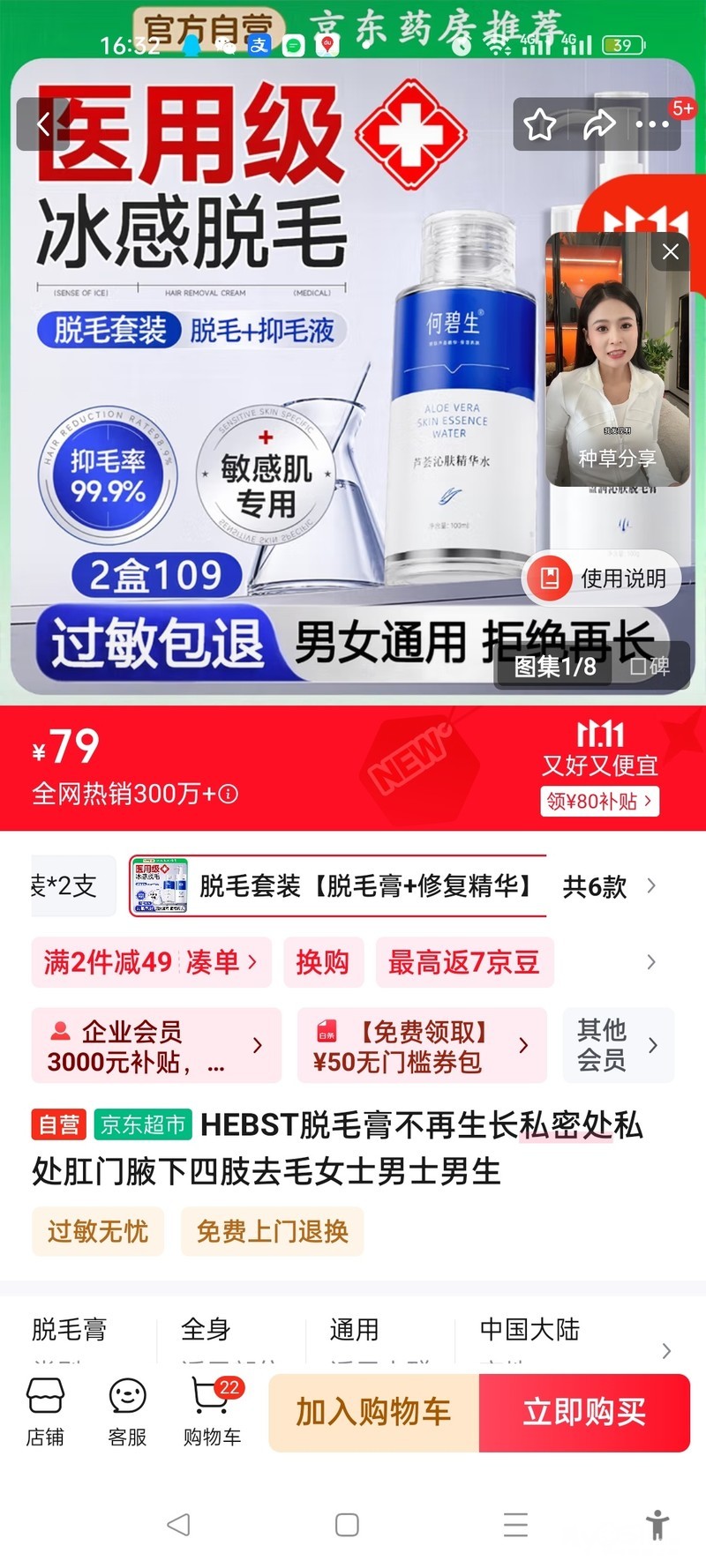Open 企业会员 3000元补贴 offer
This screenshot has width=706, height=1568.
tap(156, 1046)
